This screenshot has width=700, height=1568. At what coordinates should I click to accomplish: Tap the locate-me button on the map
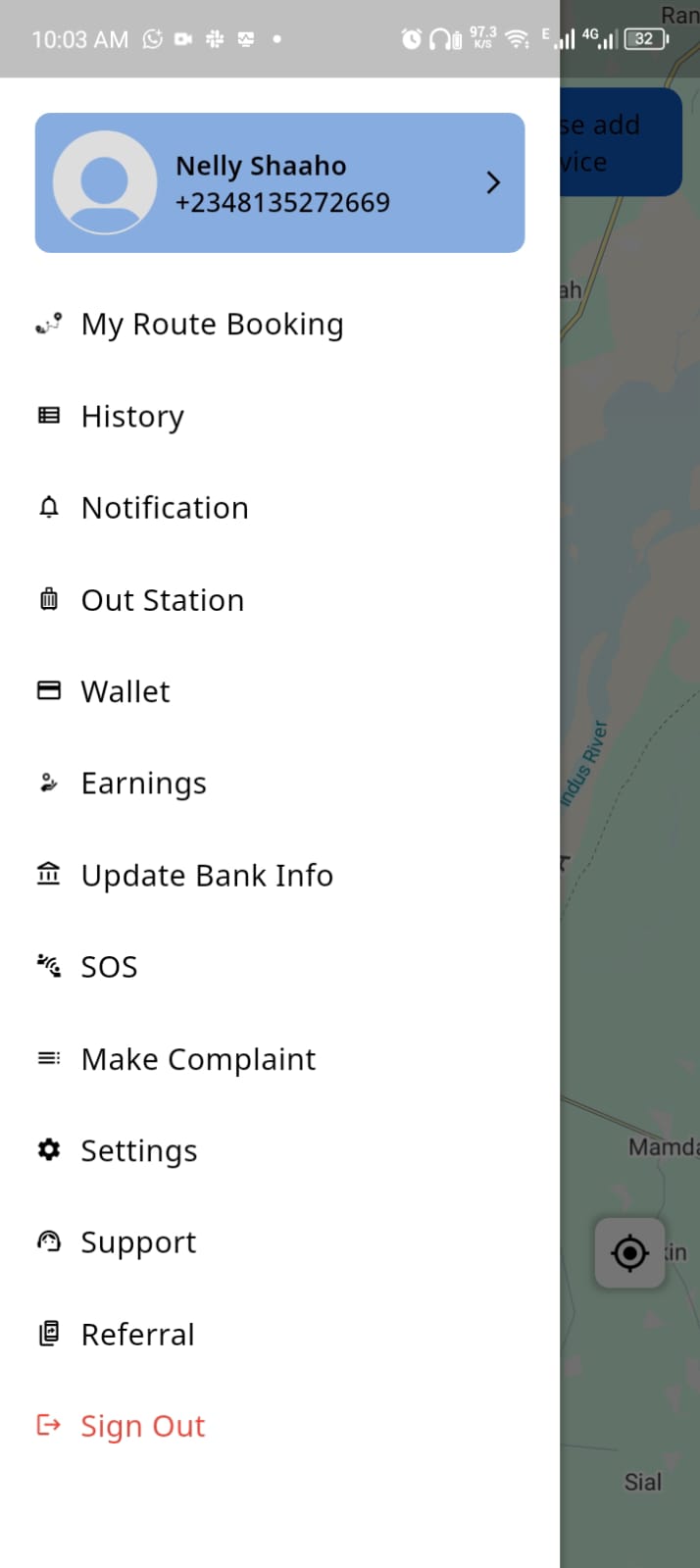[629, 1252]
